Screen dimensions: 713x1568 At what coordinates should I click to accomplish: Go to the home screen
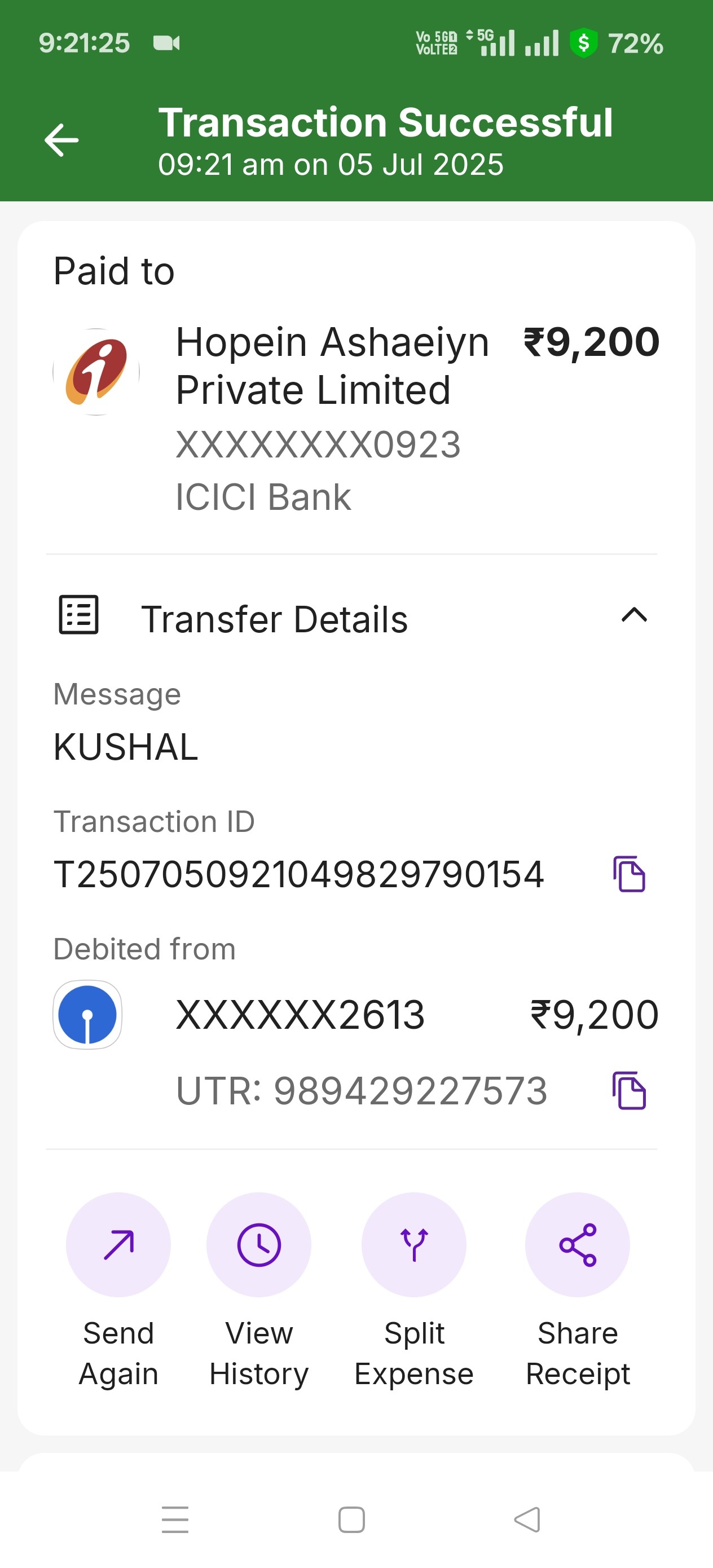(351, 1519)
